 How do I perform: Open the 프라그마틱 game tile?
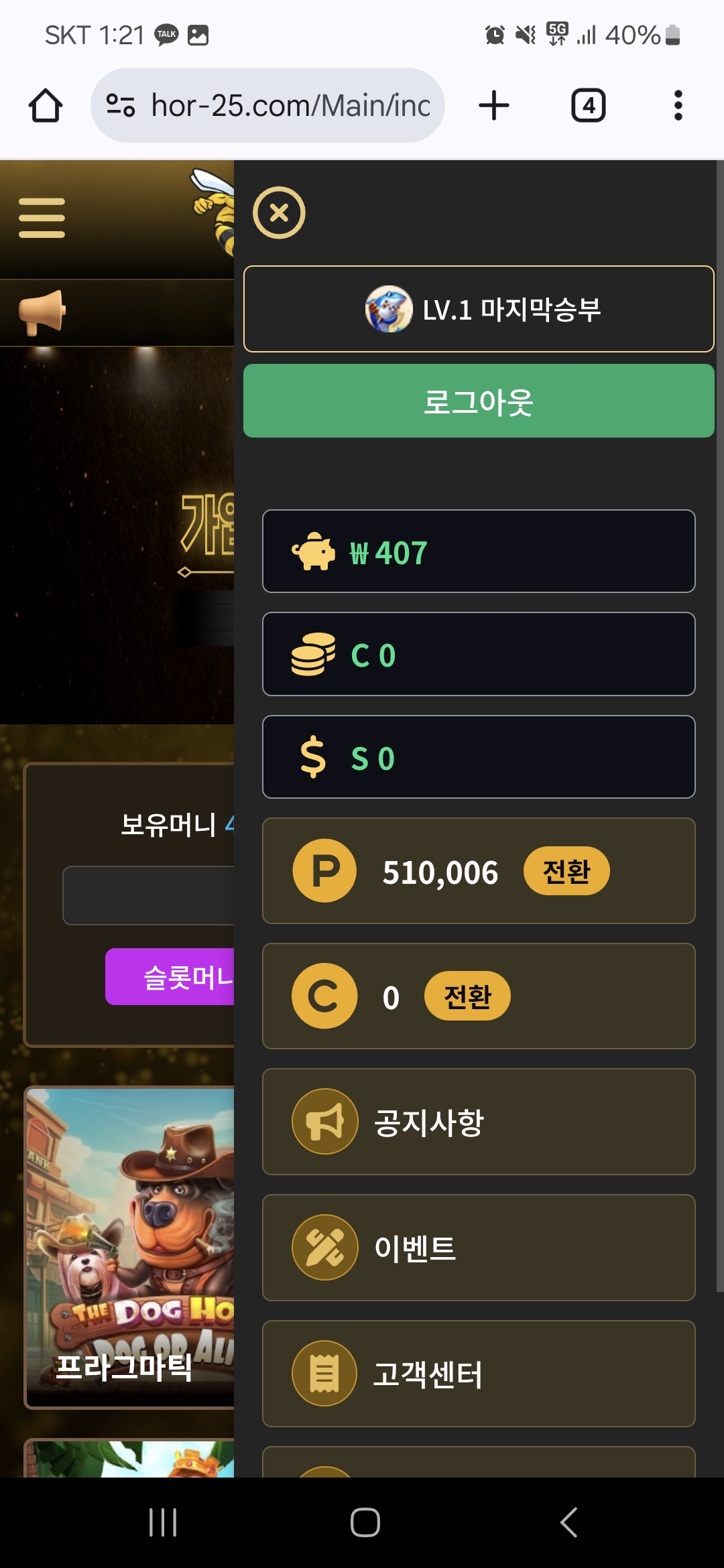coord(130,1248)
